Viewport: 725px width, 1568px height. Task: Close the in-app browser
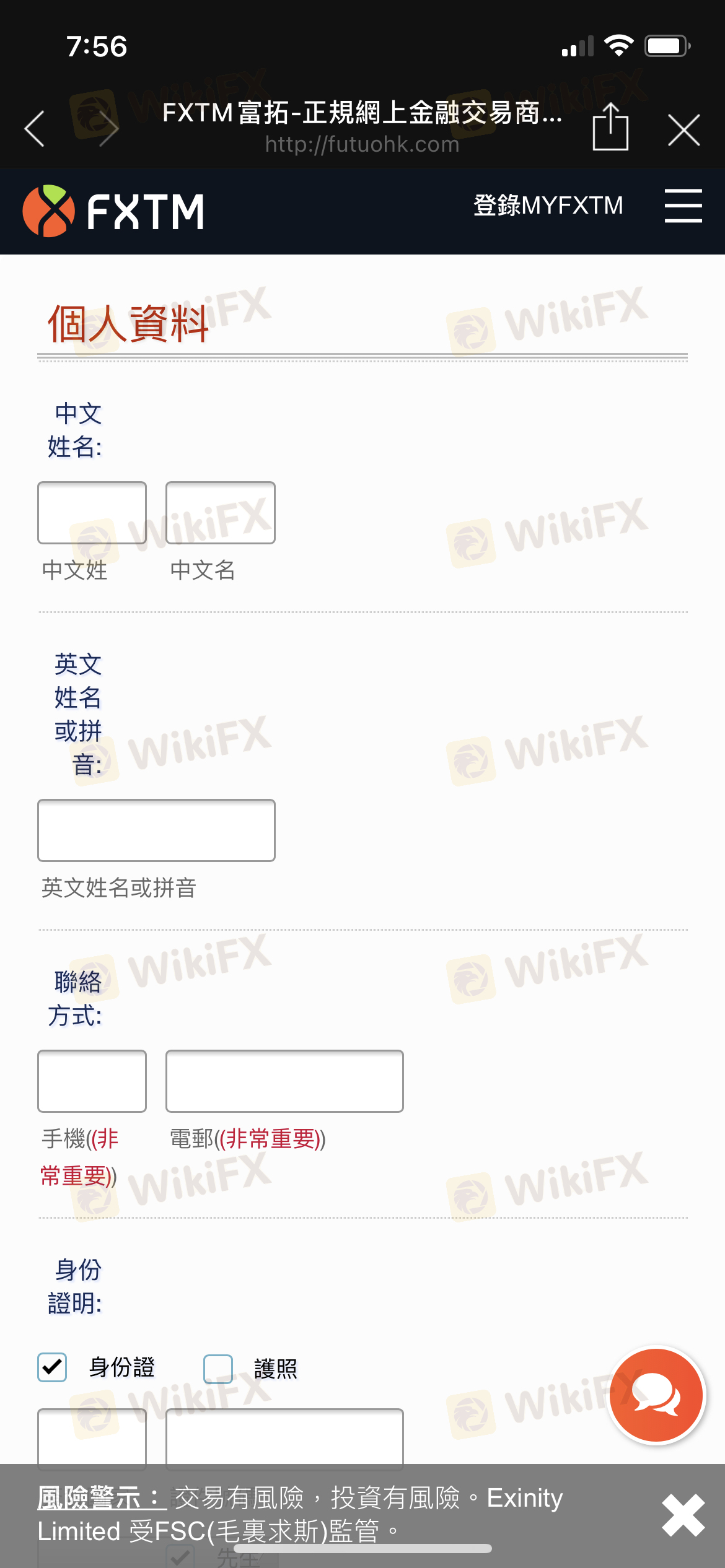[x=684, y=130]
